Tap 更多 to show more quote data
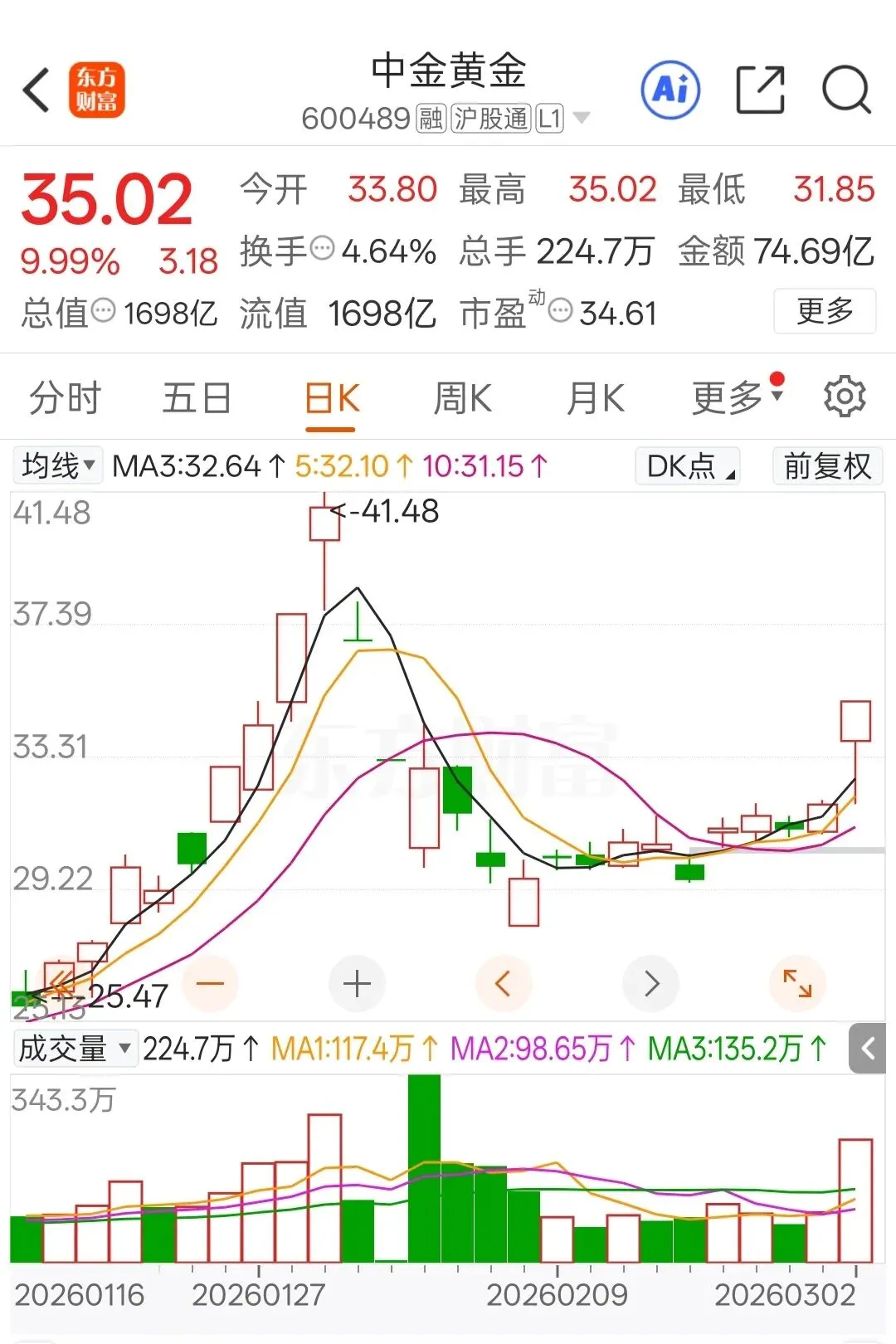The width and height of the screenshot is (896, 1344). point(824,311)
